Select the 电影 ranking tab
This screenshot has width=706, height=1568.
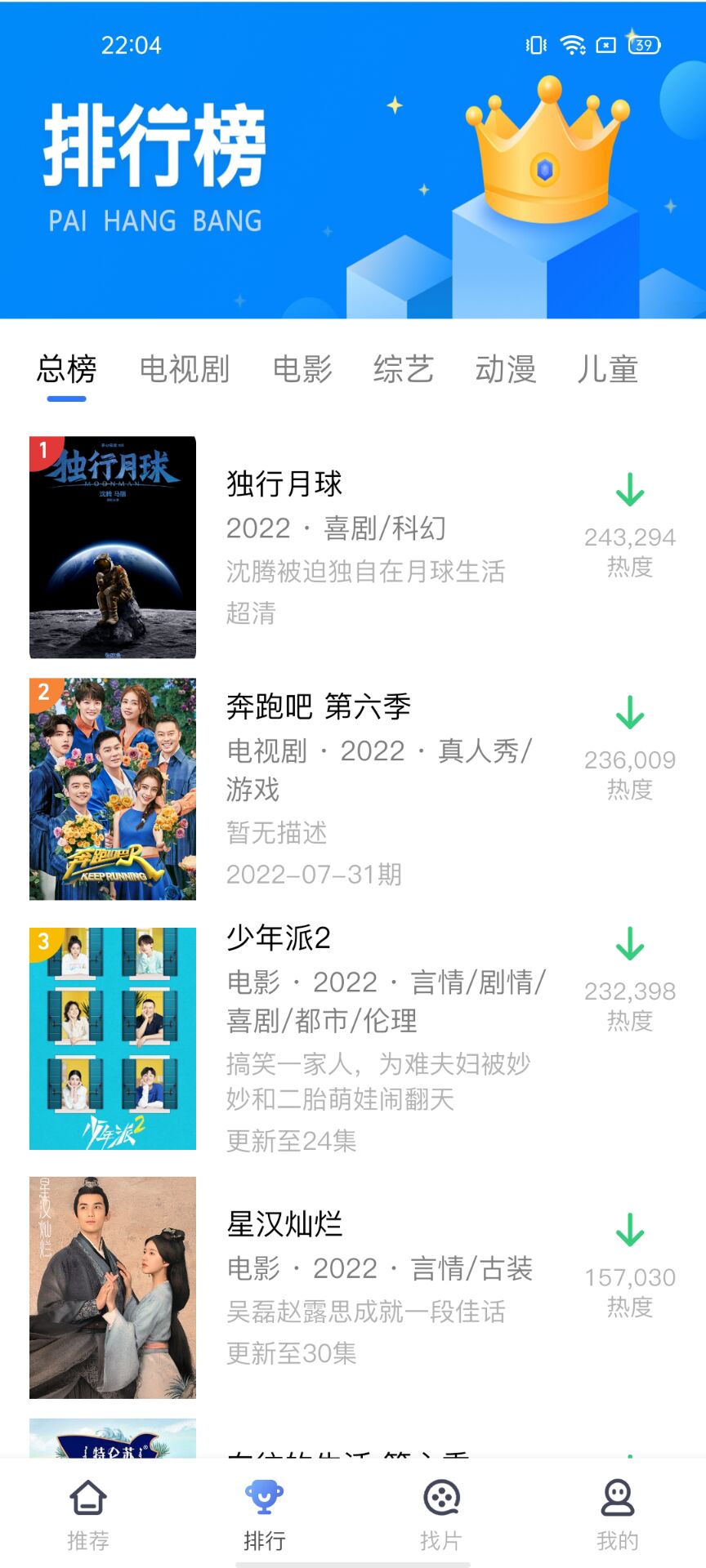pos(302,369)
